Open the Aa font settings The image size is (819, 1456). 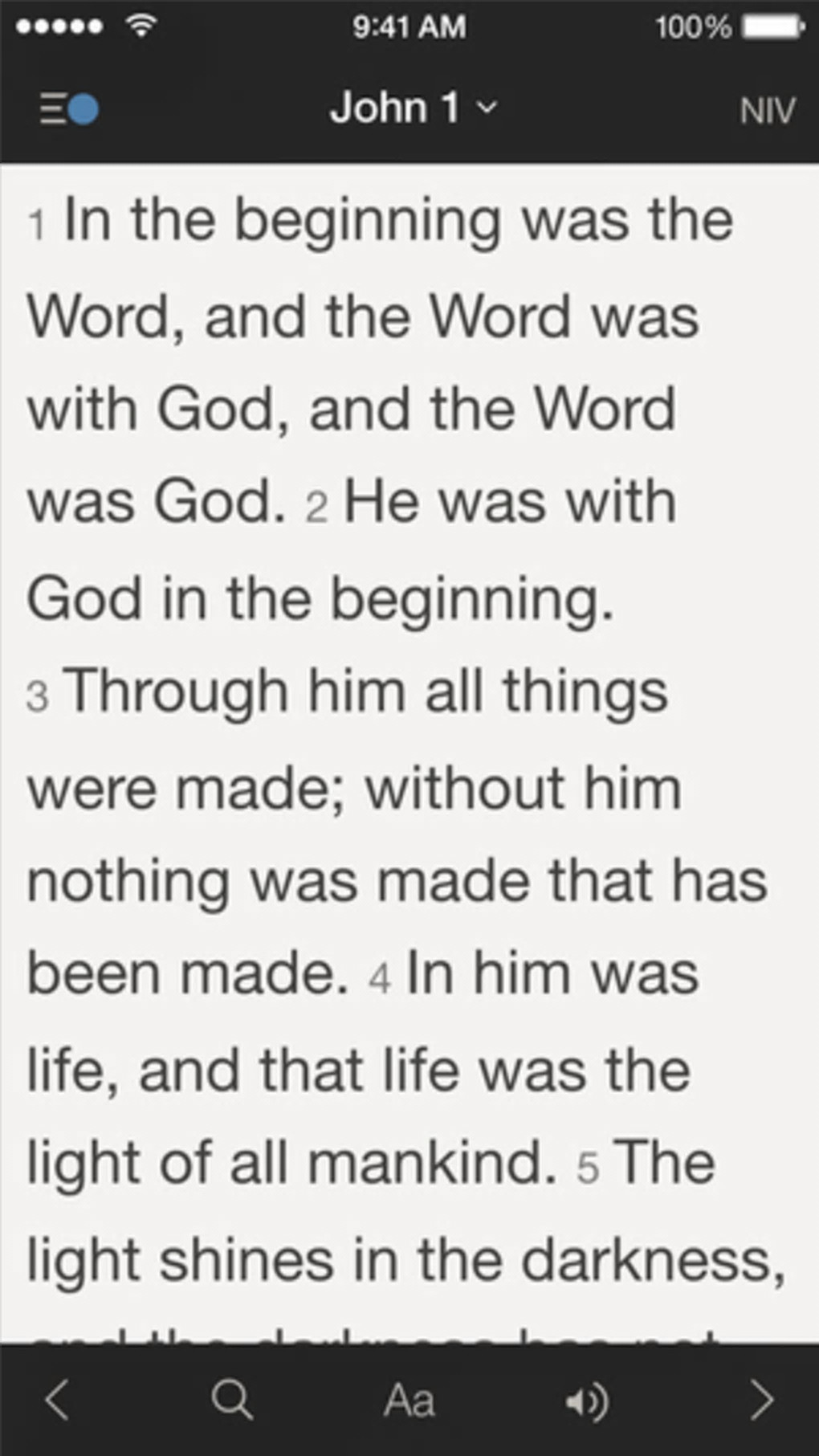click(x=409, y=1400)
